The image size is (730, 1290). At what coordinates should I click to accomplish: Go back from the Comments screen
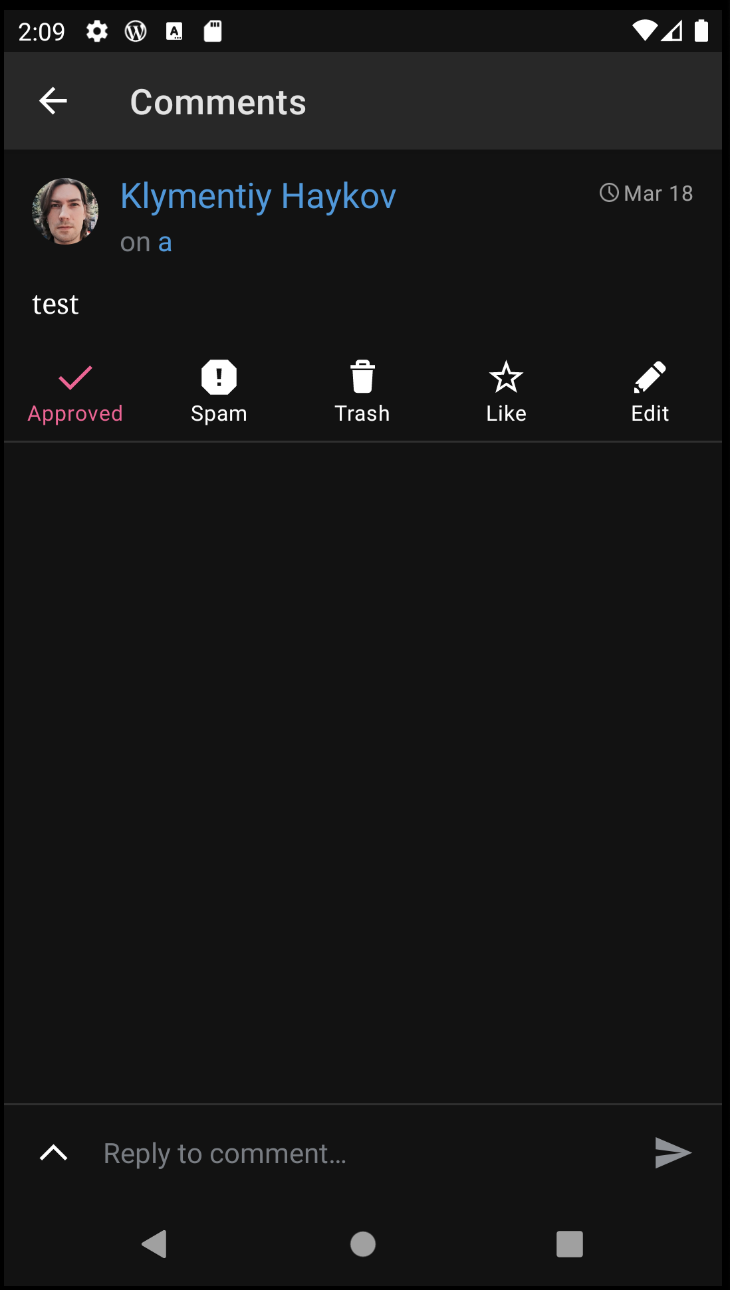(53, 101)
